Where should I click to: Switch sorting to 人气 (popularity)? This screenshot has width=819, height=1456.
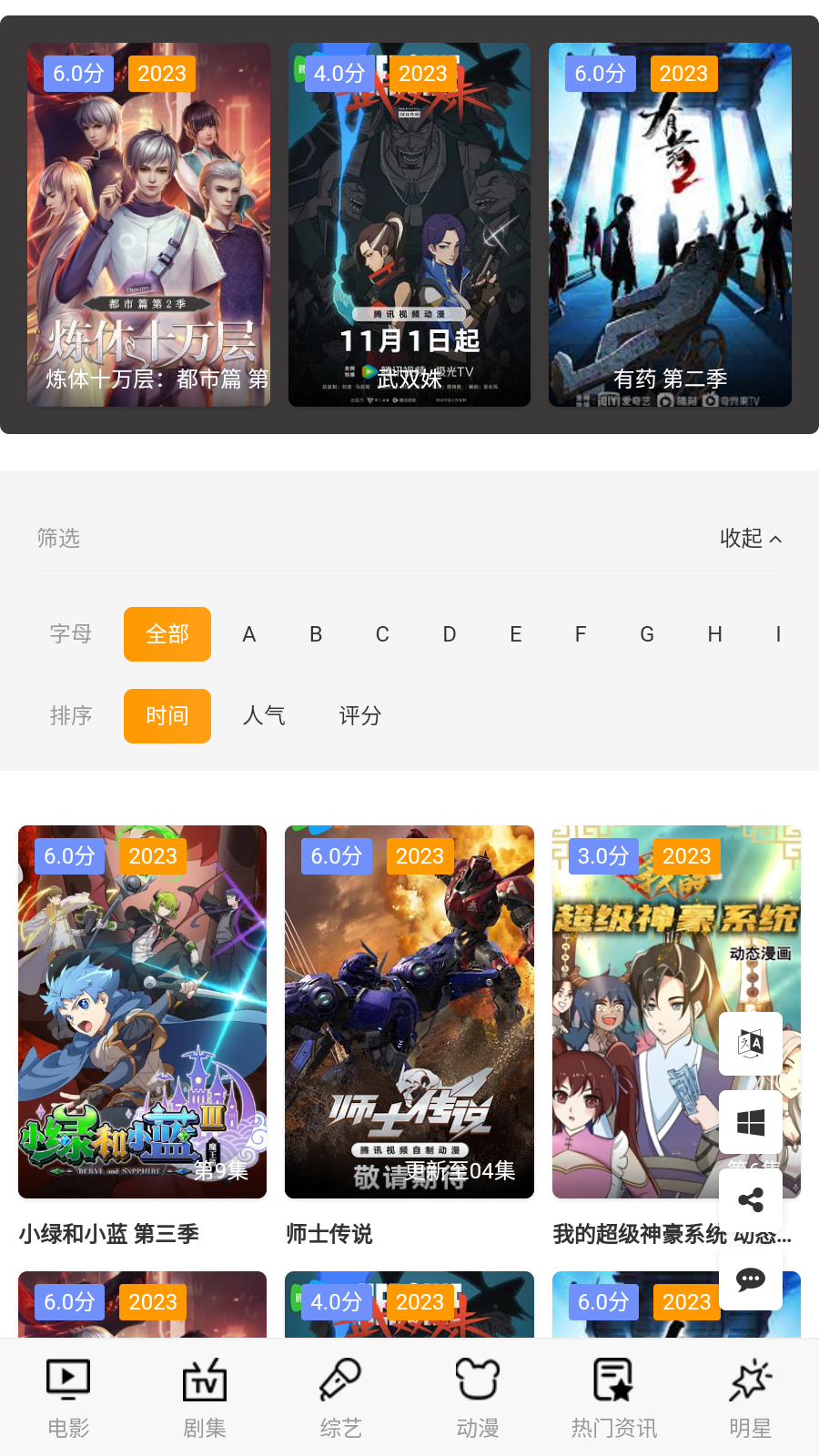coord(264,716)
